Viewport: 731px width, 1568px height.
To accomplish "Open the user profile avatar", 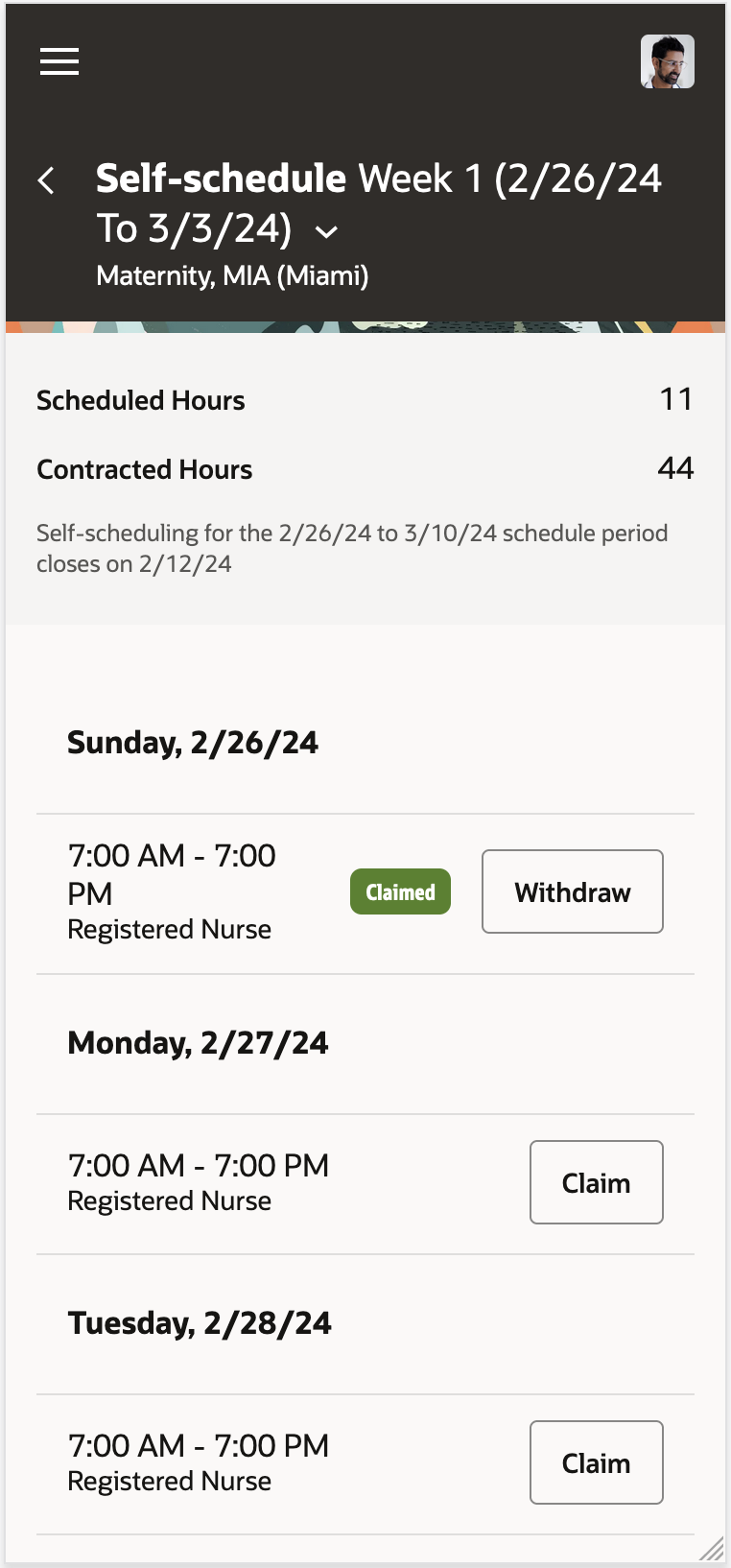I will [667, 61].
